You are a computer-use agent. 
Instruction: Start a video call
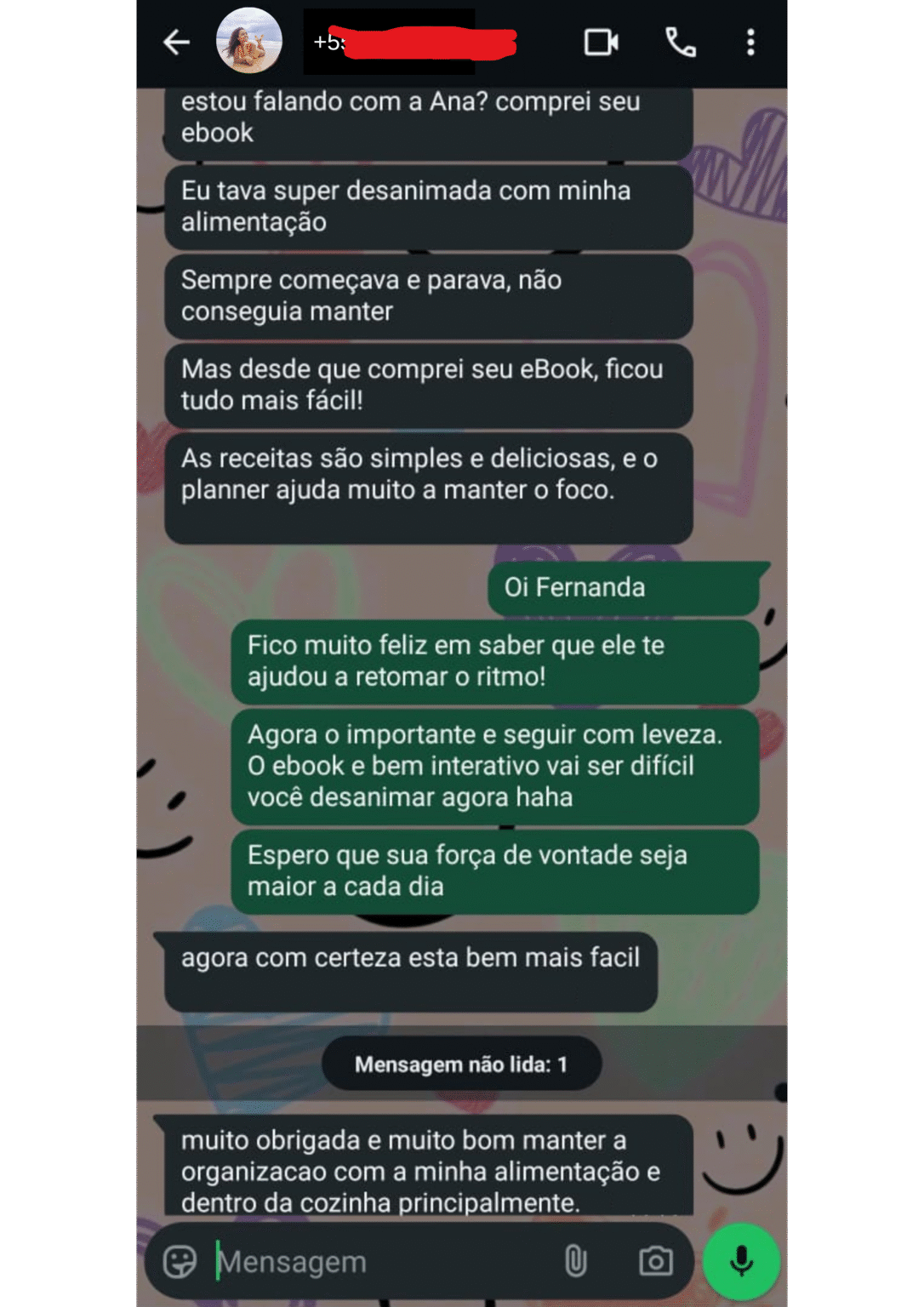(601, 42)
